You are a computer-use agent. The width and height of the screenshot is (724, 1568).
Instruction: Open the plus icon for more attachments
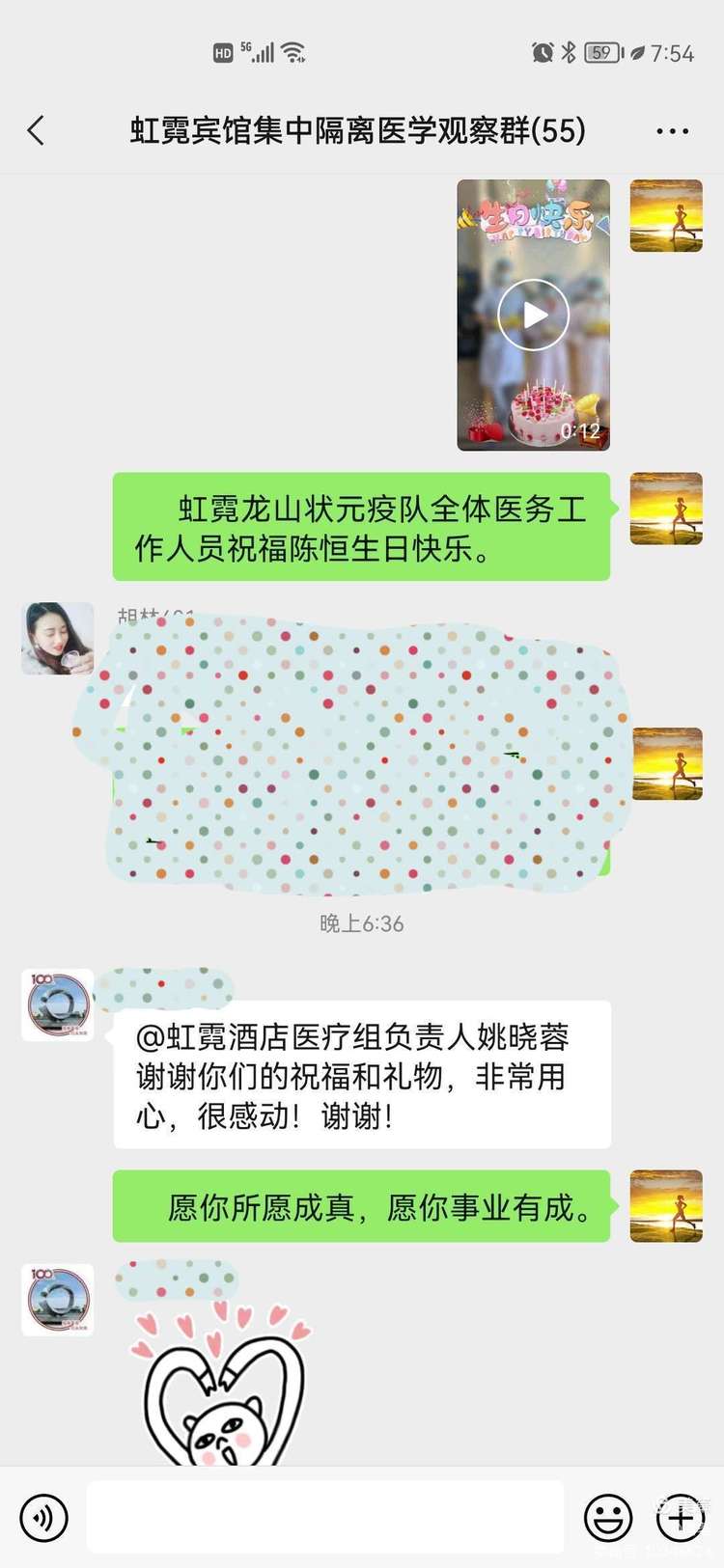(x=681, y=1518)
